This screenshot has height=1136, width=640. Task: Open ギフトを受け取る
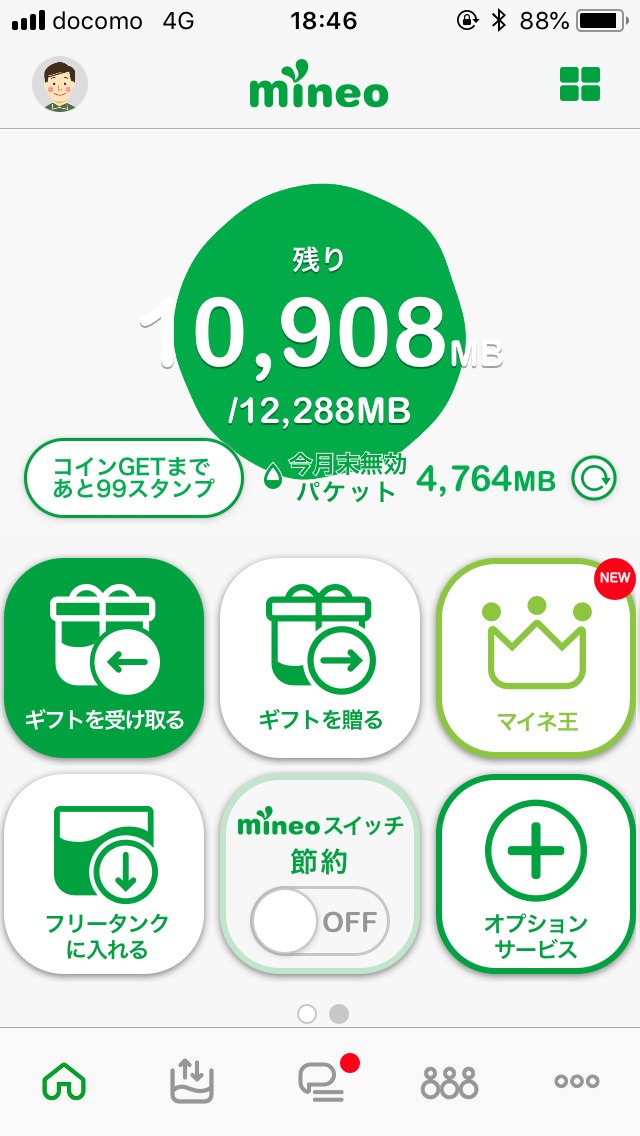[x=105, y=657]
